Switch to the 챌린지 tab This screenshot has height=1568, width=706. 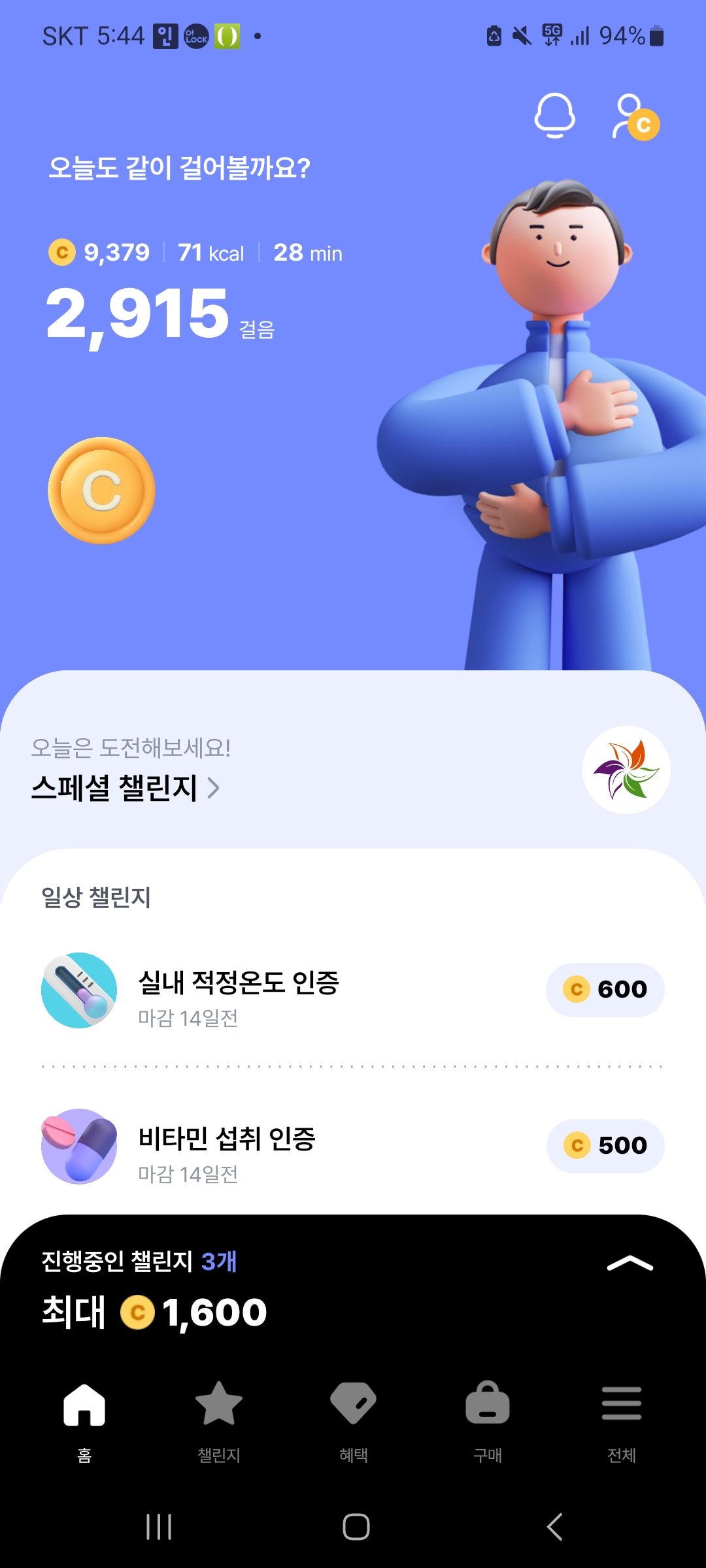pyautogui.click(x=219, y=1418)
